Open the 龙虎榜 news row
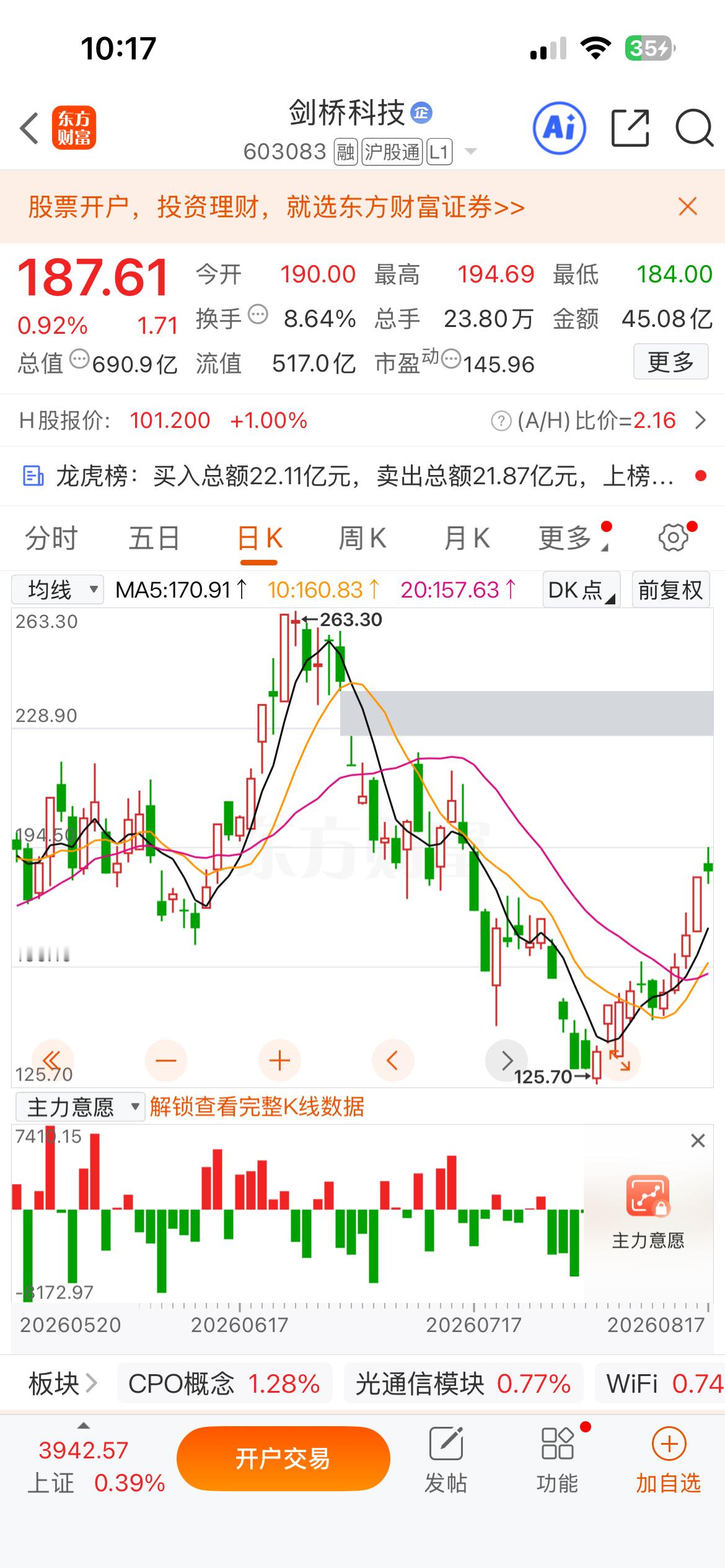 [x=362, y=476]
